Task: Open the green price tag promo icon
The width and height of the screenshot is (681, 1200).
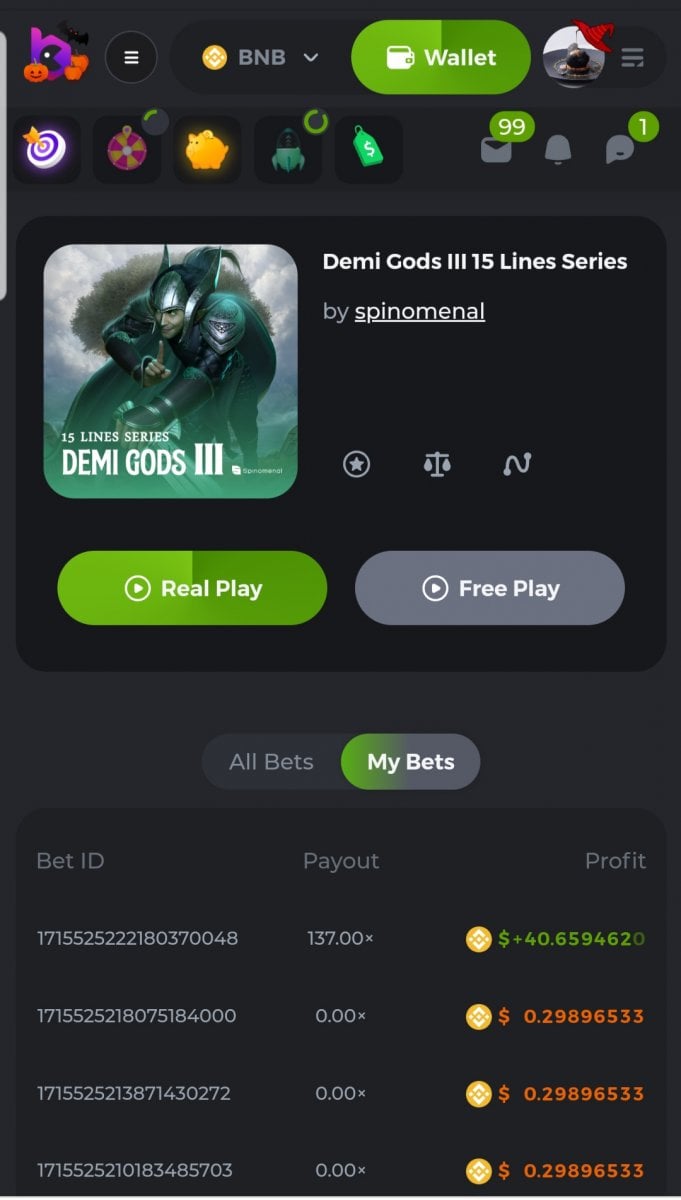Action: coord(368,150)
